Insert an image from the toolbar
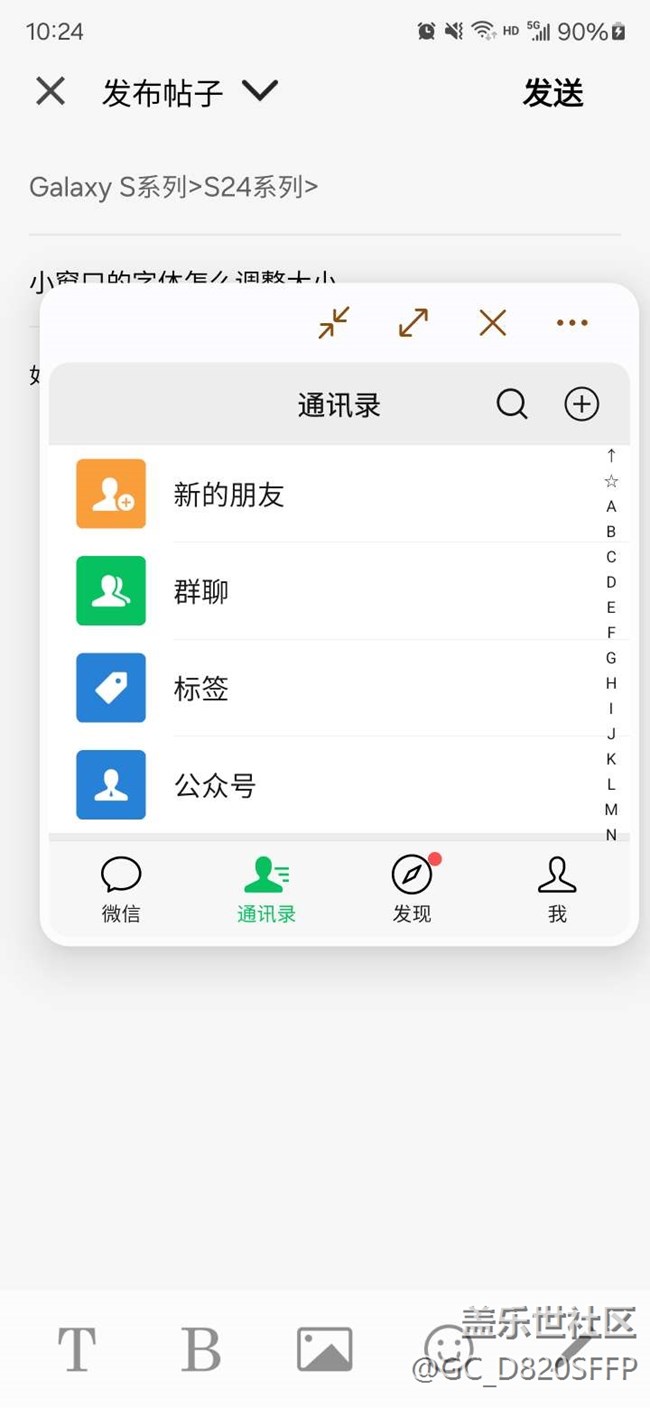Viewport: 650px width, 1408px height. tap(325, 1350)
